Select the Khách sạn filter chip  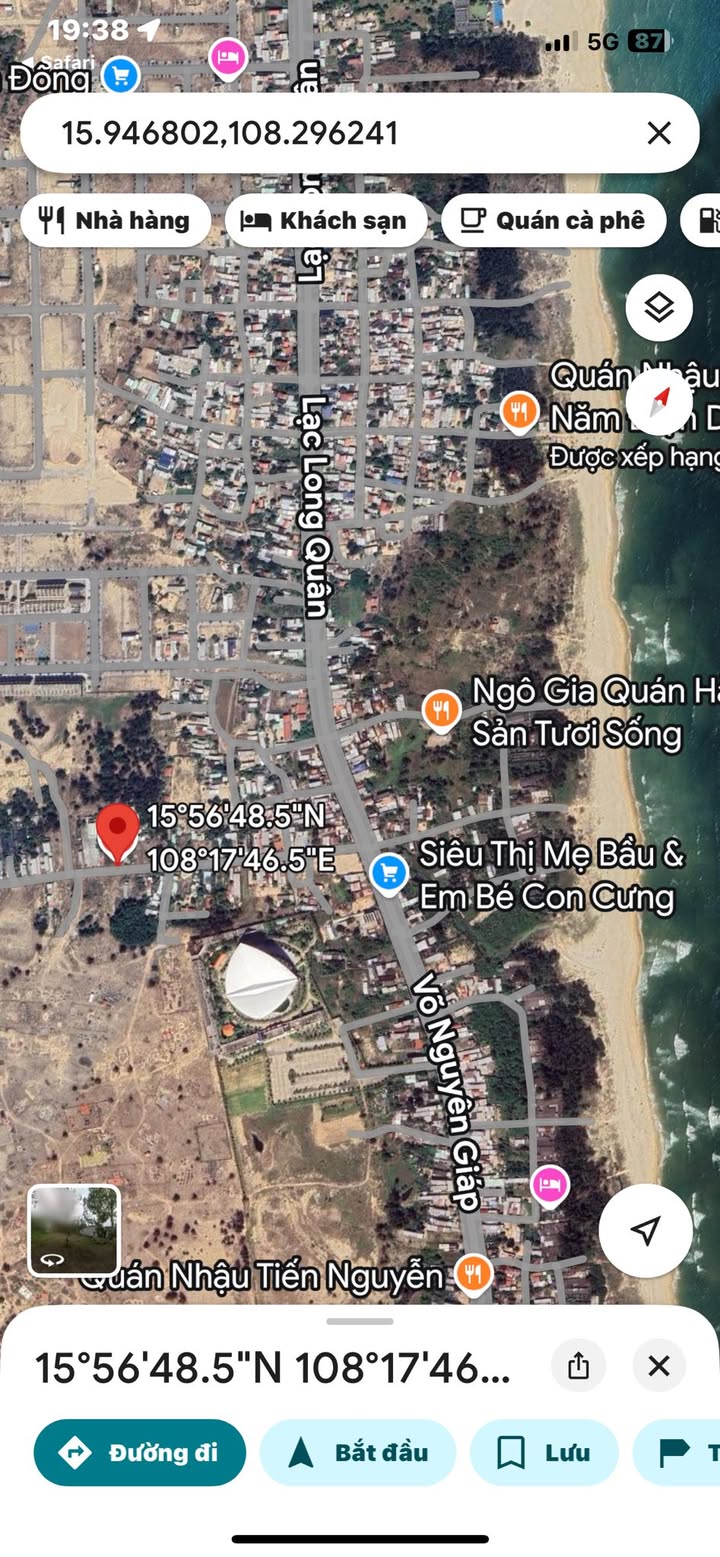click(x=326, y=221)
